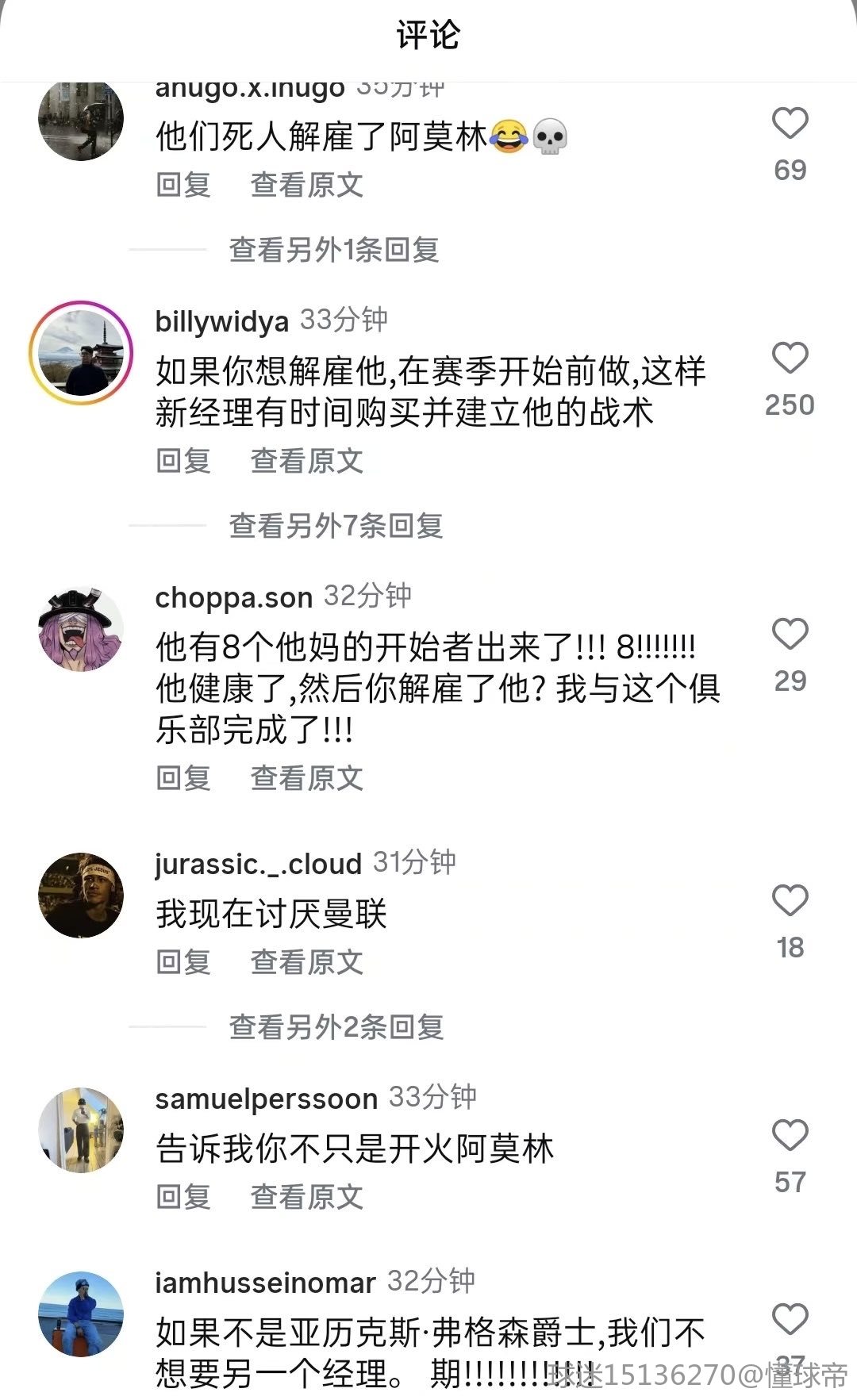
Task: Open samuelperssoon's profile via username
Action: [x=266, y=1099]
